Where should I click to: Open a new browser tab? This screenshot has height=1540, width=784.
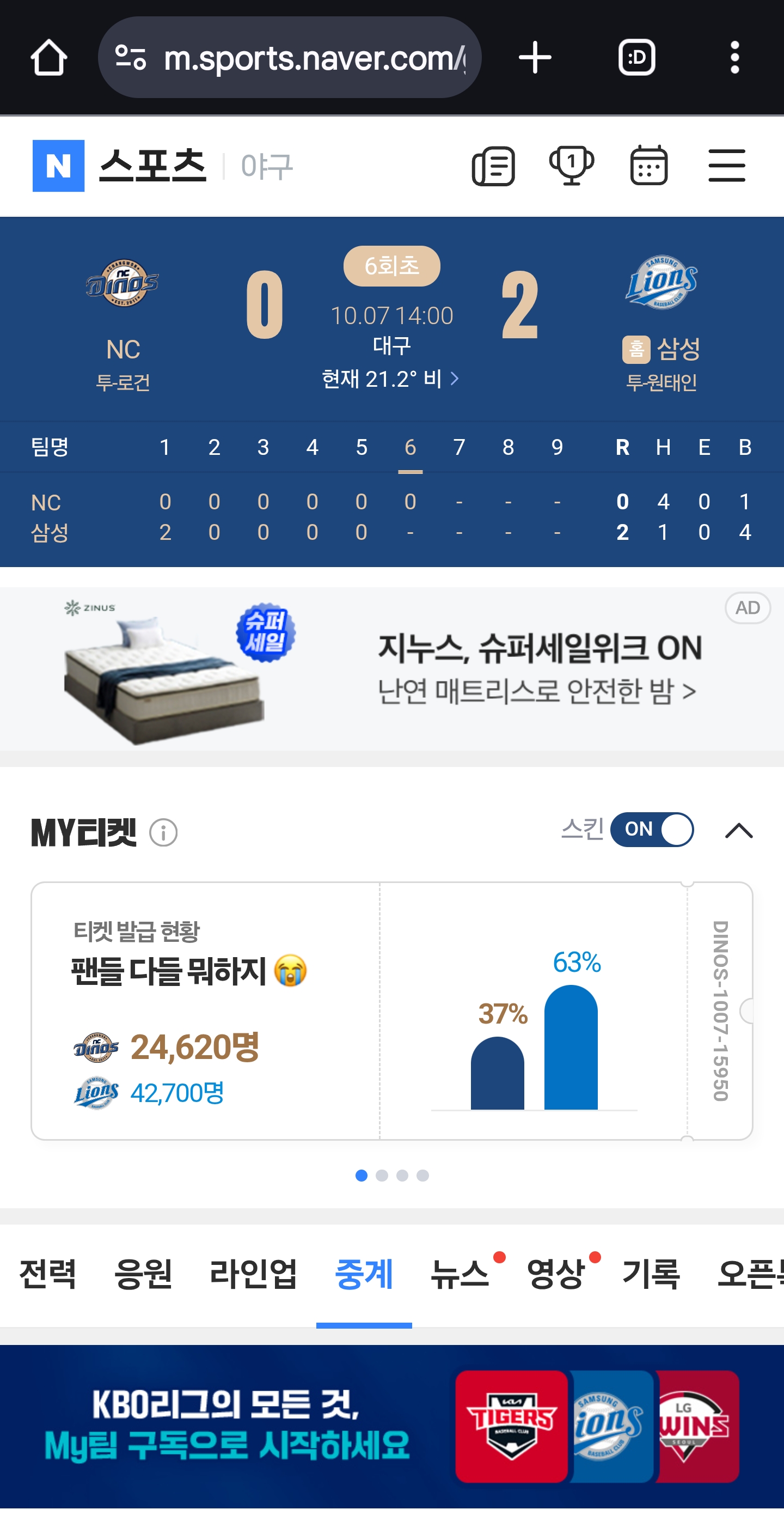pos(535,58)
